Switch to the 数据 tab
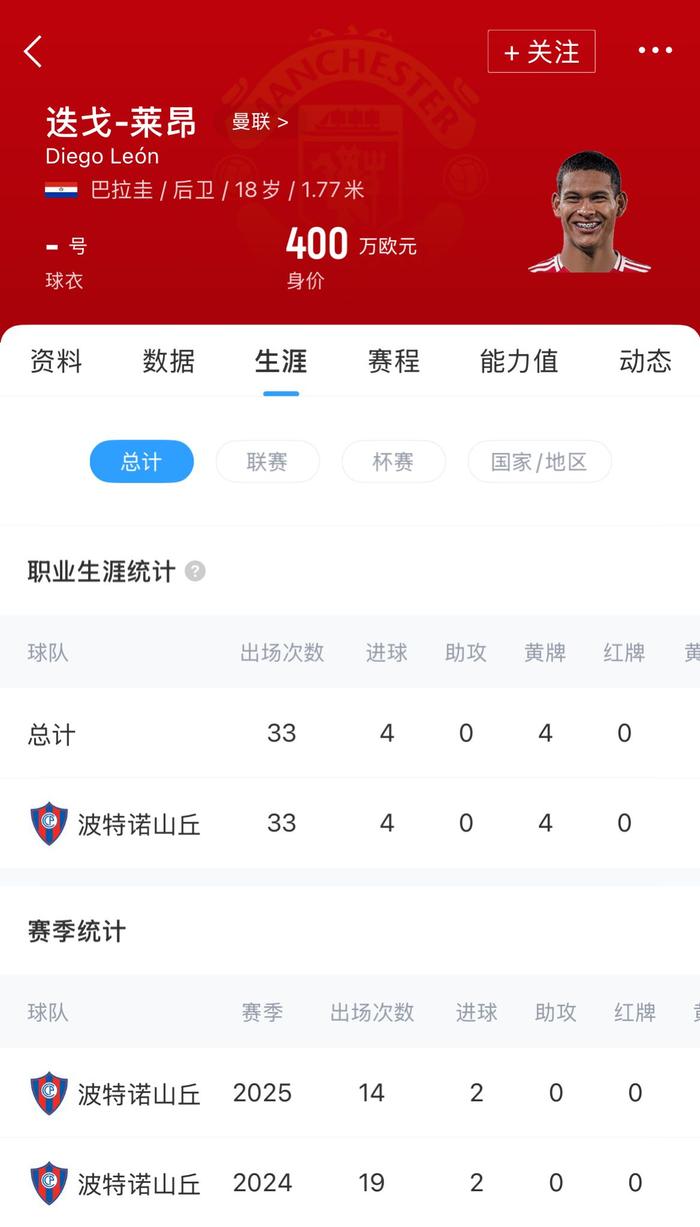700x1227 pixels. pyautogui.click(x=168, y=361)
